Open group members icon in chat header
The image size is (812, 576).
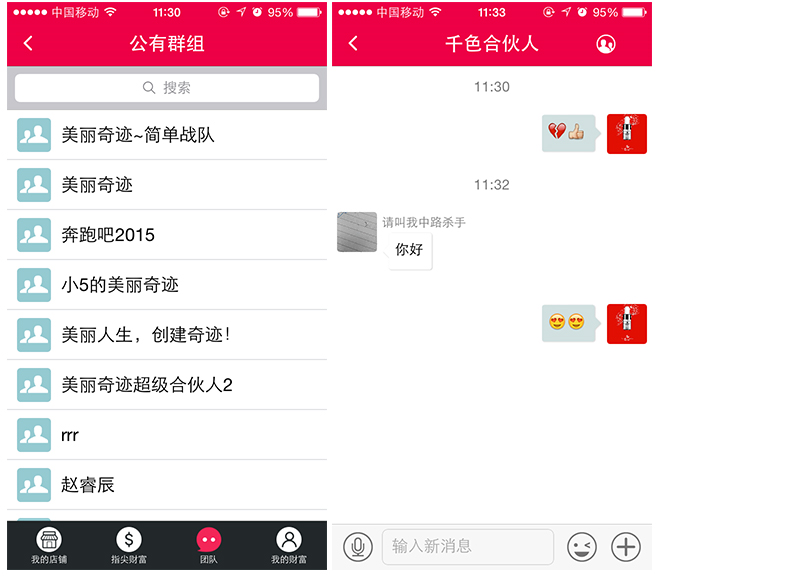pos(605,44)
